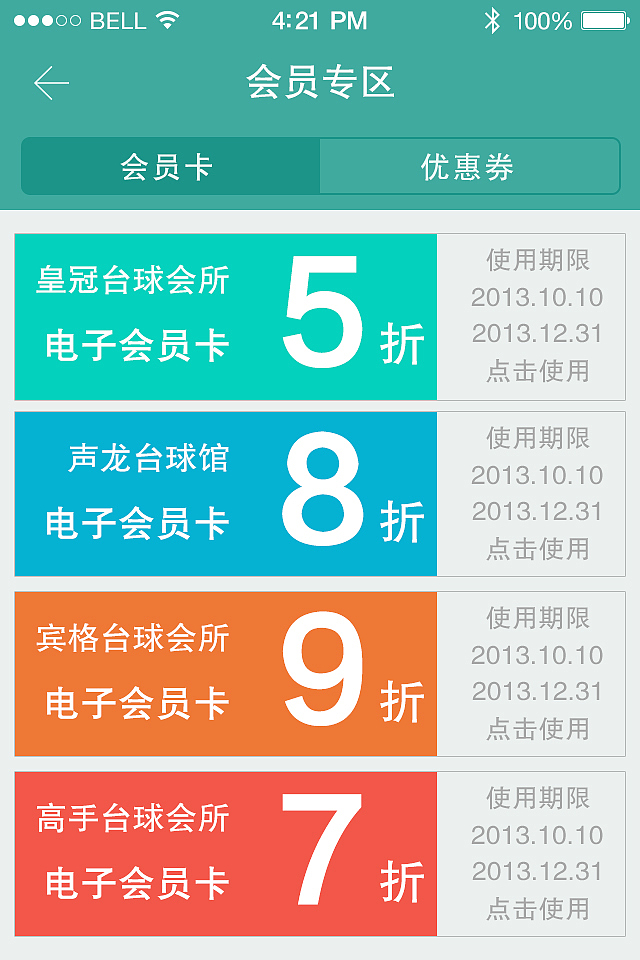Use the 声龙台球馆 card via 点击使用
This screenshot has width=640, height=960.
[537, 549]
